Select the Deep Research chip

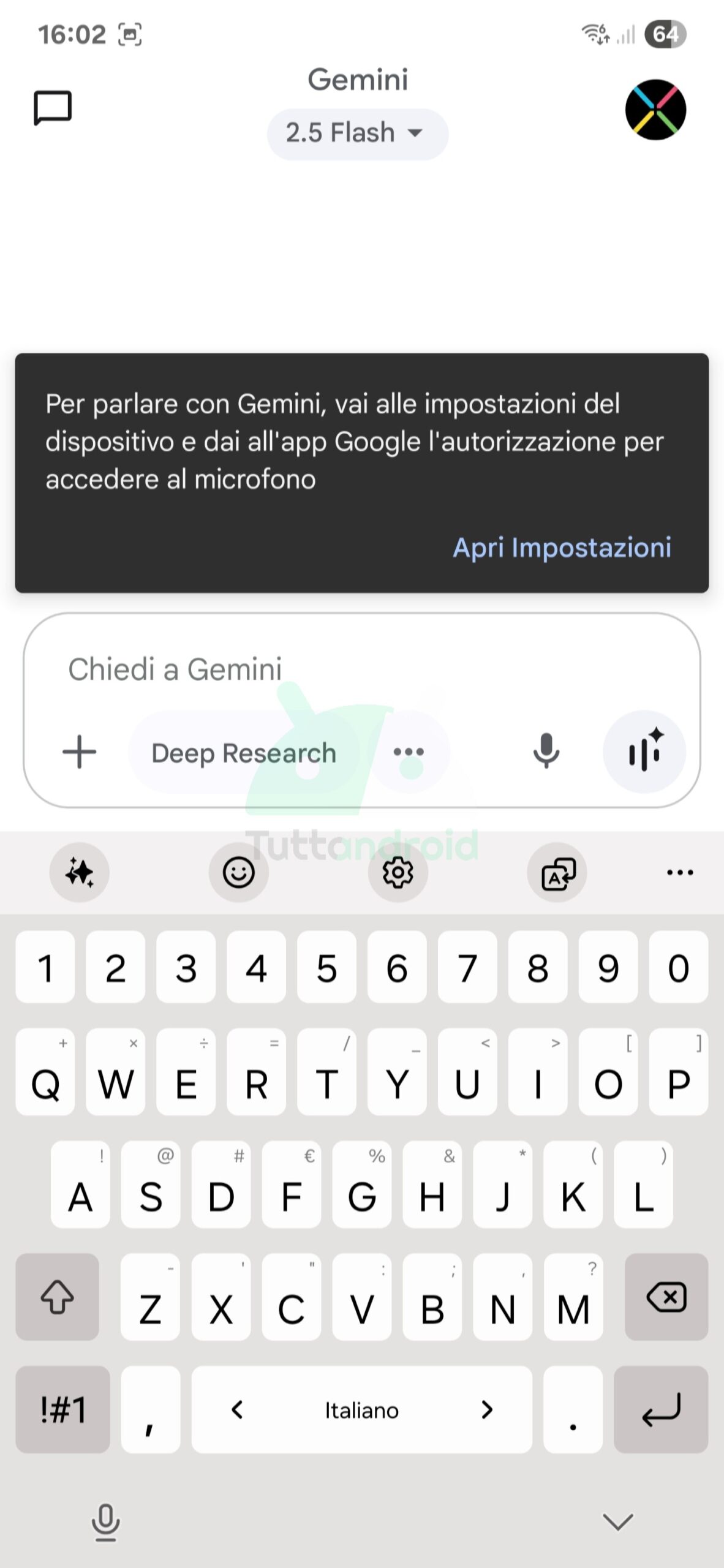pyautogui.click(x=244, y=753)
